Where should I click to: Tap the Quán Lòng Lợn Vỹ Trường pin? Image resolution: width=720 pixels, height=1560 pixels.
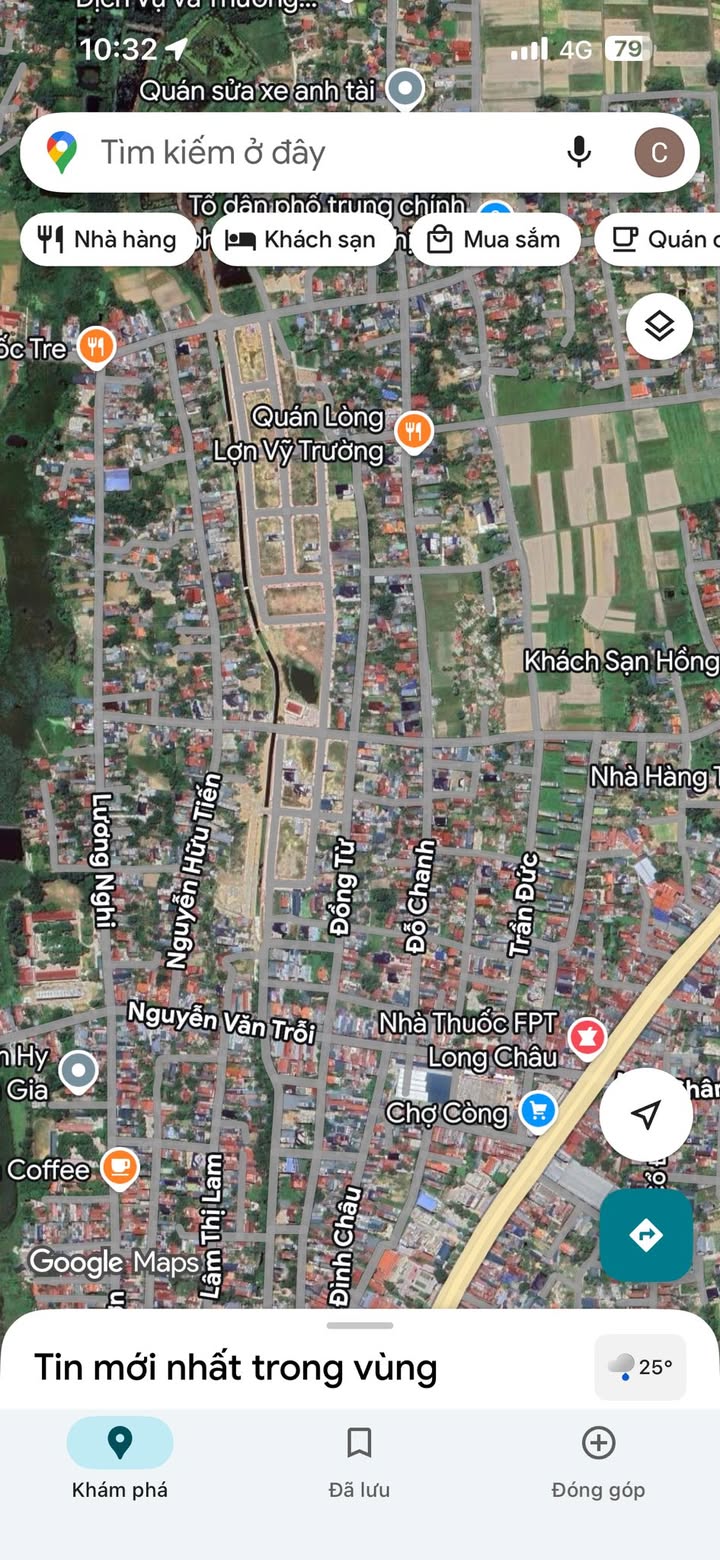[413, 432]
